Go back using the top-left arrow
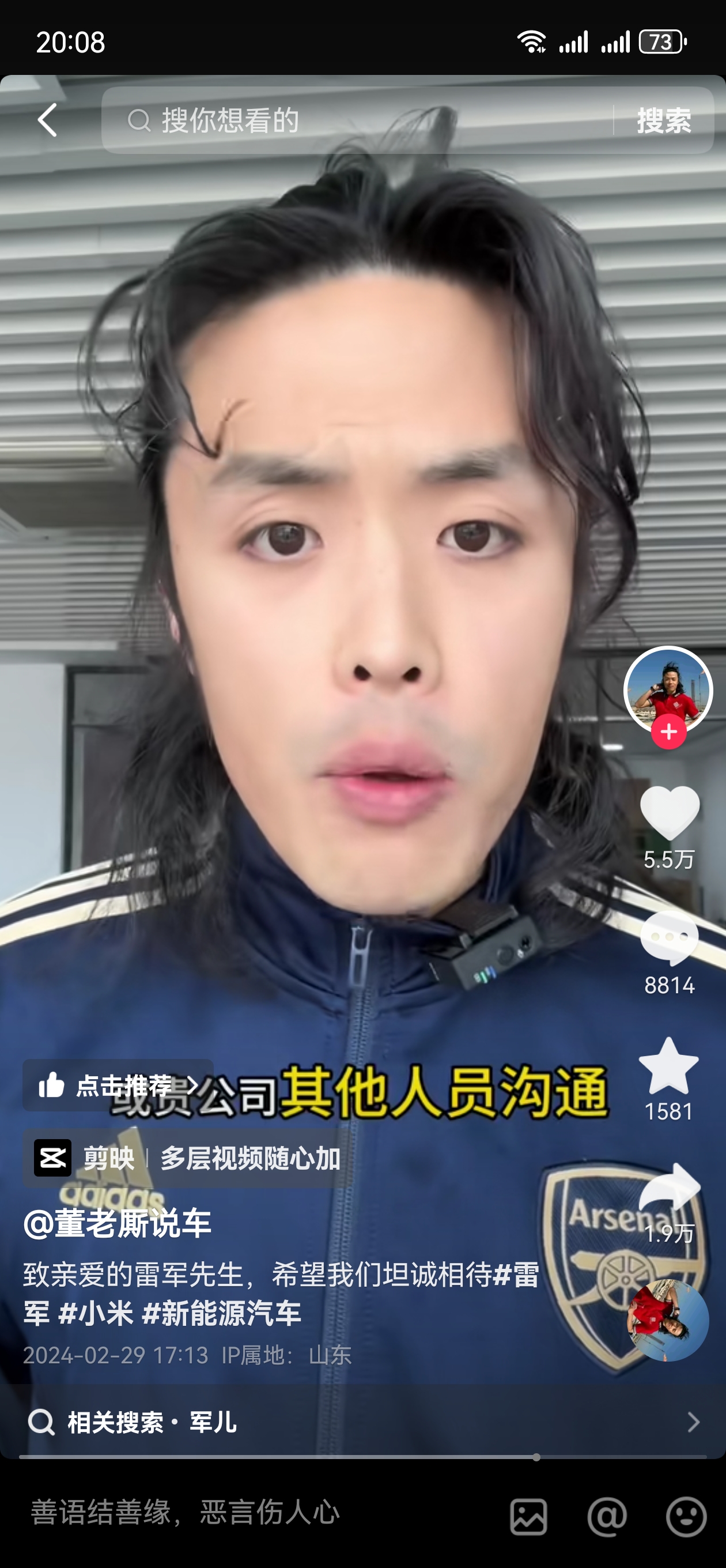The height and width of the screenshot is (1568, 726). tap(47, 120)
